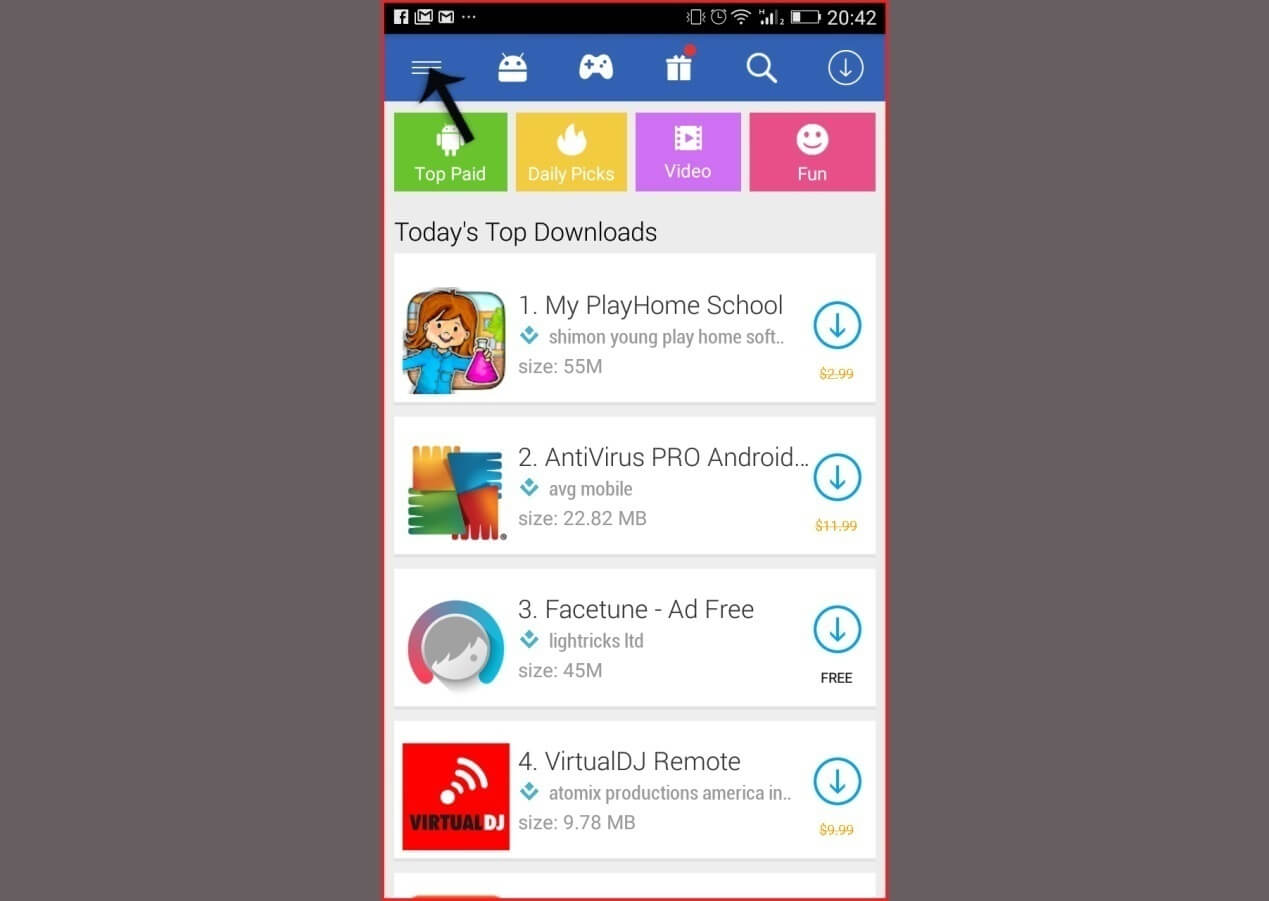Open the hamburger drawer menu

[x=426, y=67]
